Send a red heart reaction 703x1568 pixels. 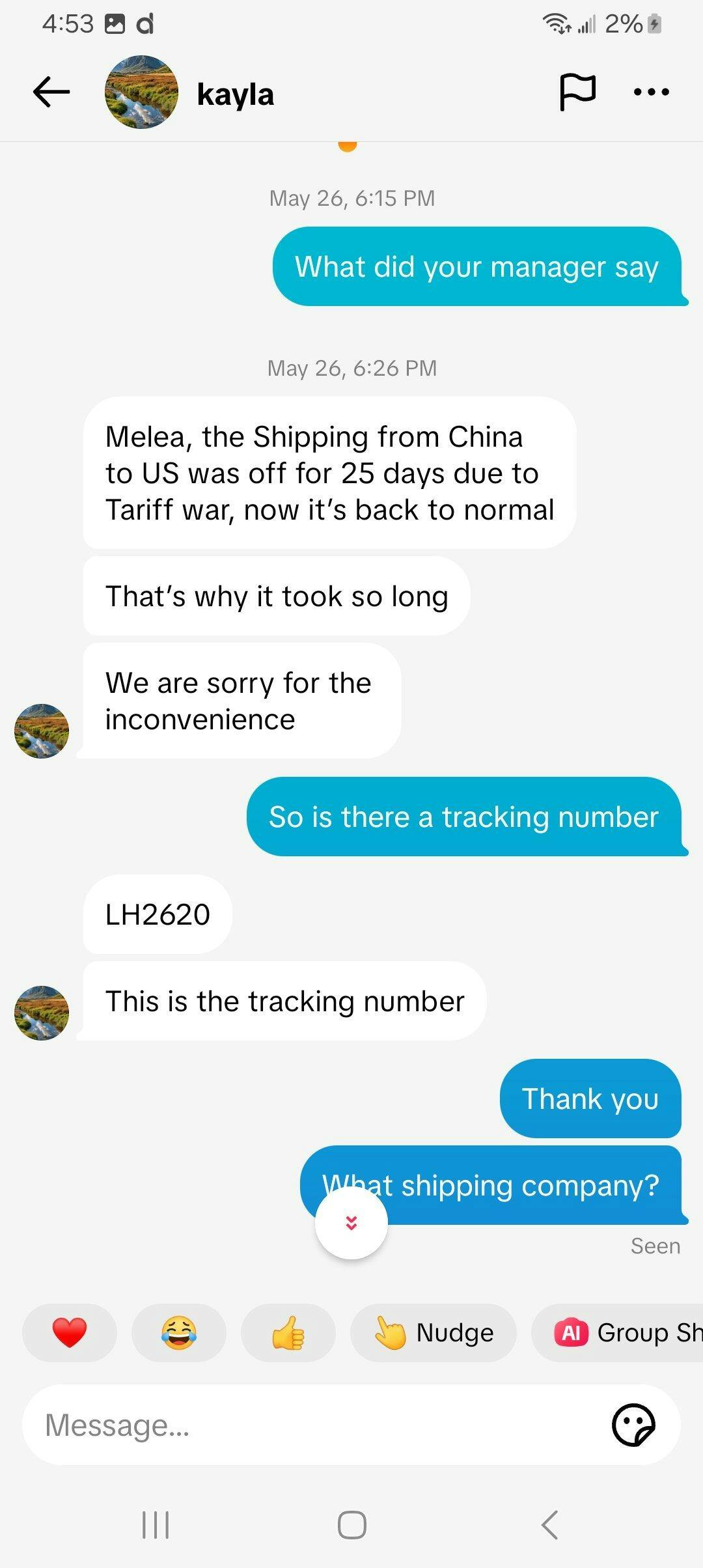(70, 1332)
